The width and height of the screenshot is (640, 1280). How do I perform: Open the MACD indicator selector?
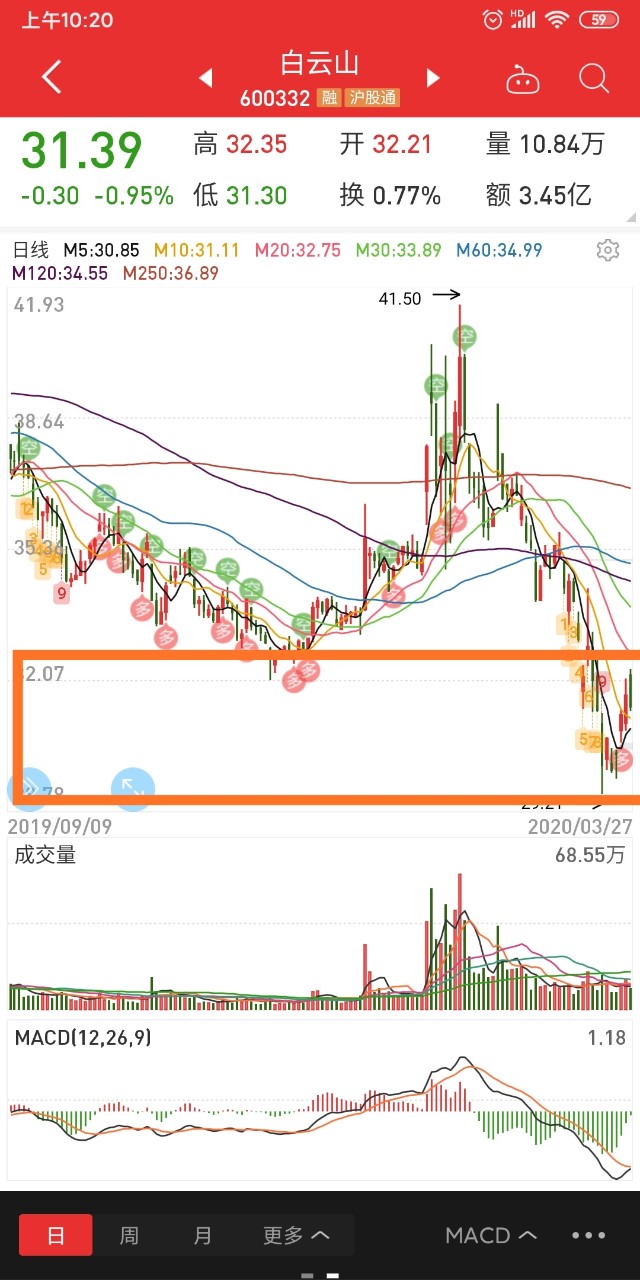[492, 1235]
